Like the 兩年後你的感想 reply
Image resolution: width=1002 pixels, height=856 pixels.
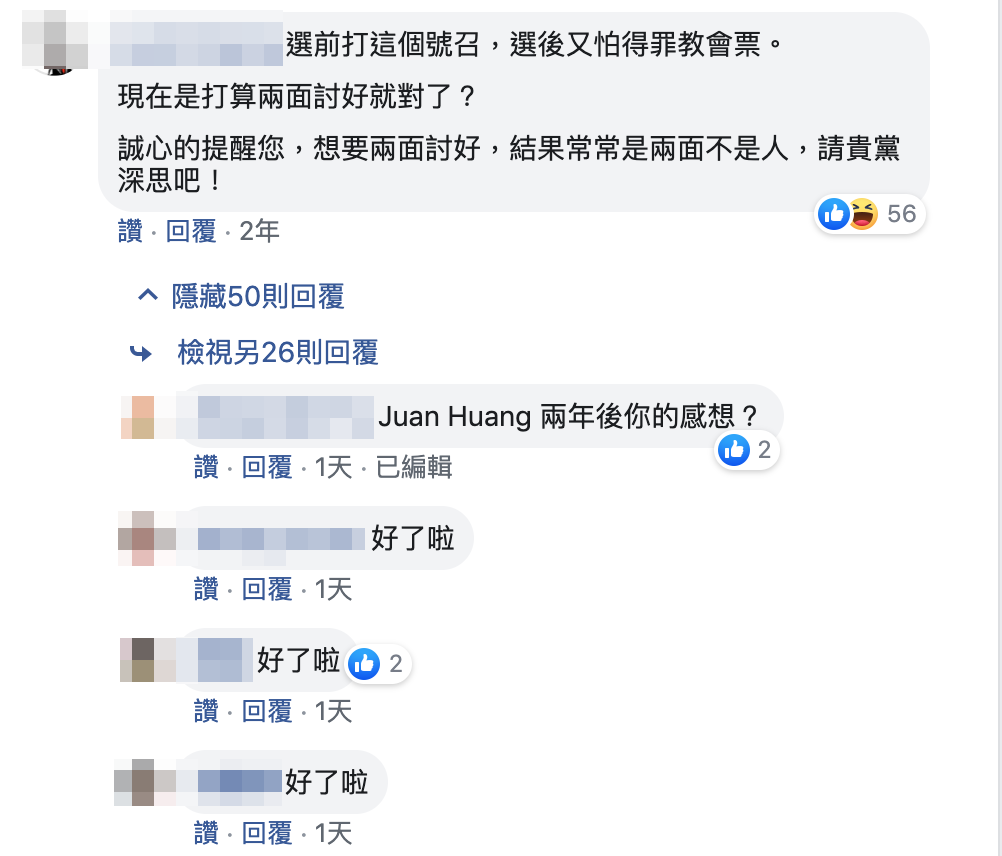[206, 467]
